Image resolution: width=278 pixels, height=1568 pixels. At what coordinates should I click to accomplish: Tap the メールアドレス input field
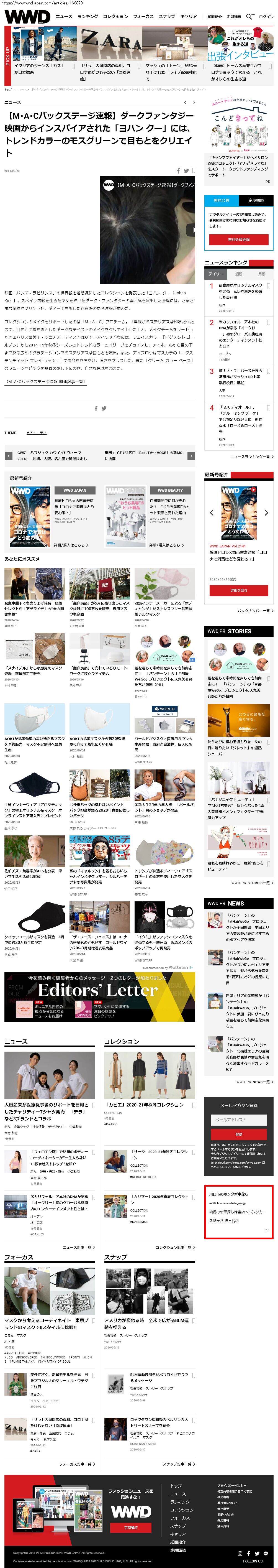238,1120
